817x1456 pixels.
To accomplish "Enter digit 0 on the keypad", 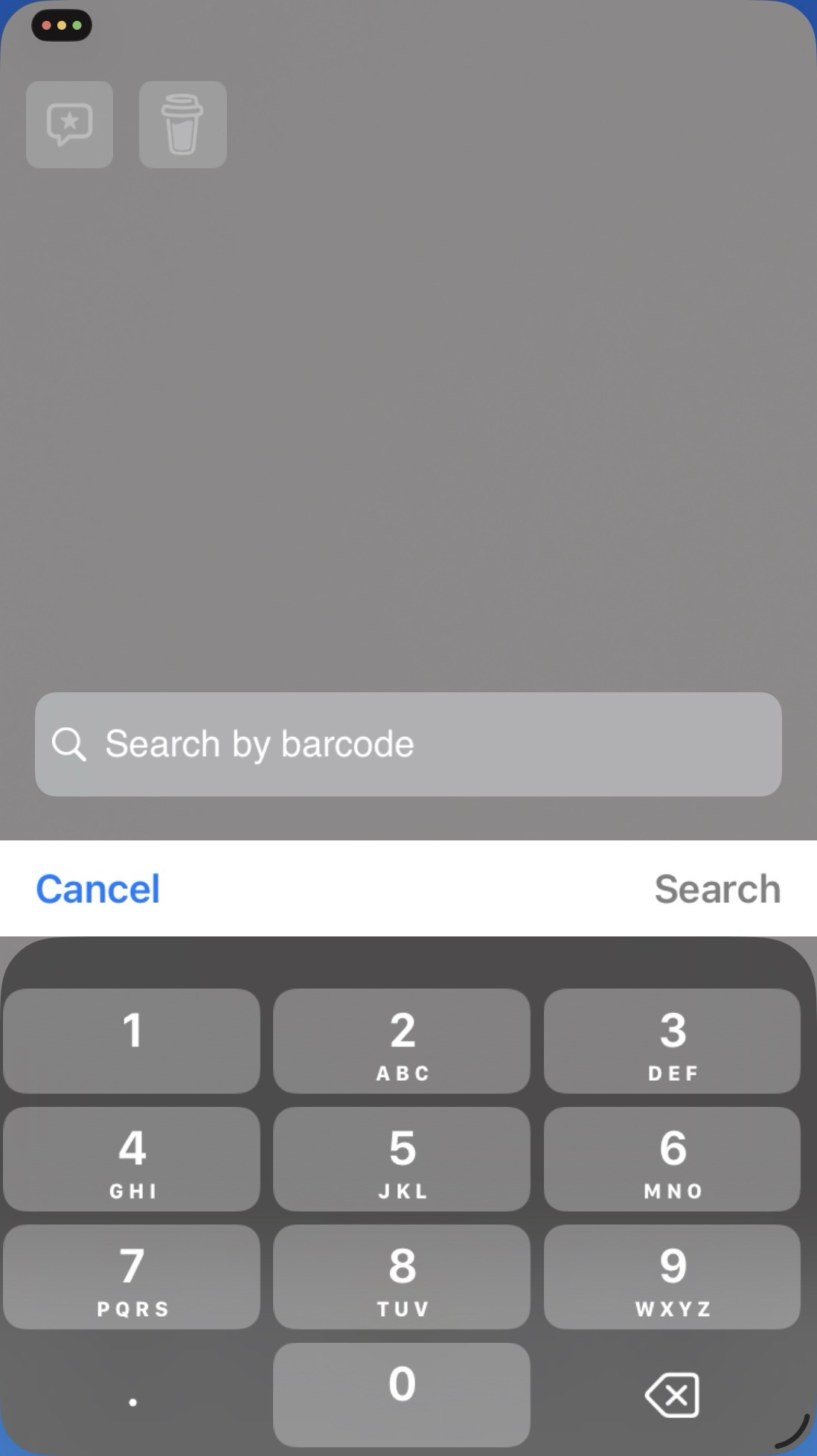I will (402, 1393).
